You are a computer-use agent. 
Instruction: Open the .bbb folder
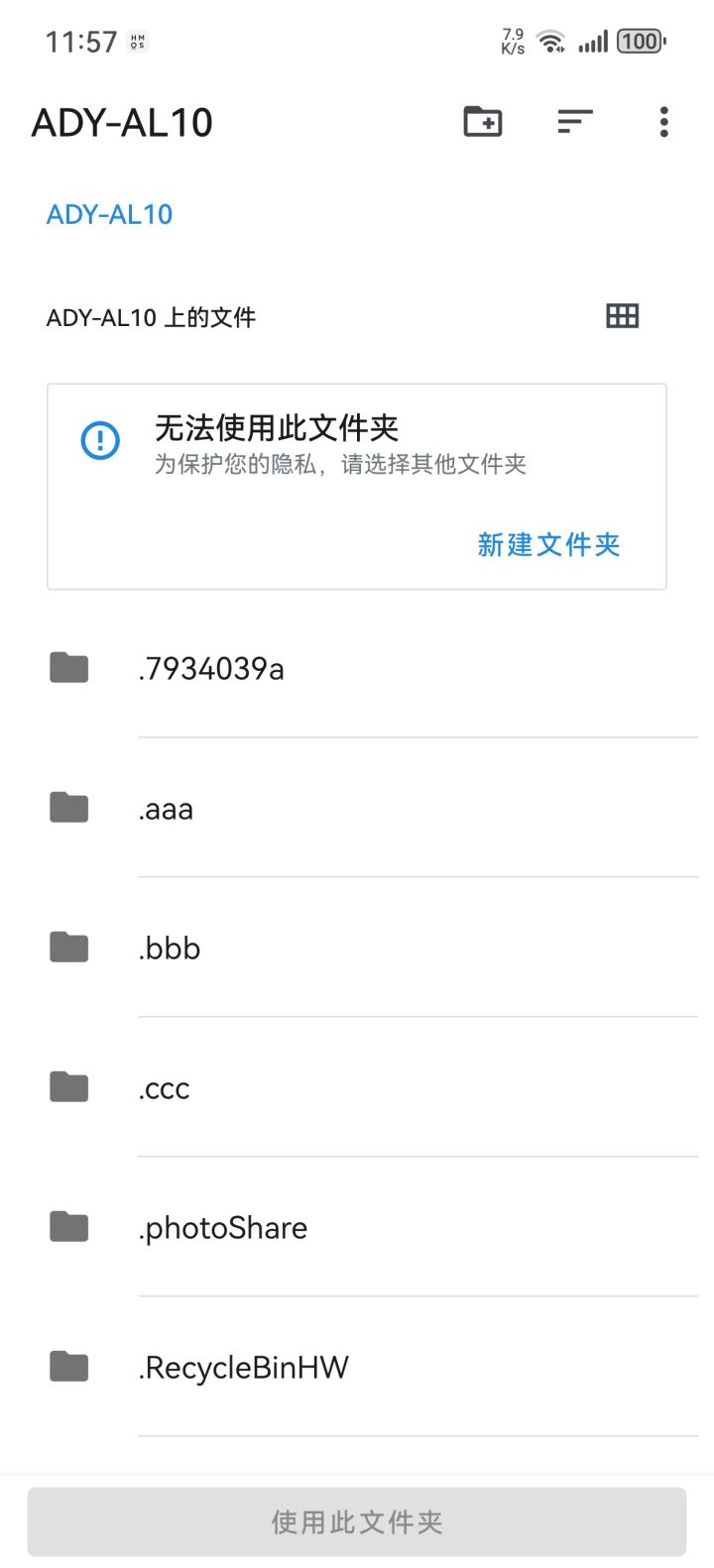click(x=357, y=948)
